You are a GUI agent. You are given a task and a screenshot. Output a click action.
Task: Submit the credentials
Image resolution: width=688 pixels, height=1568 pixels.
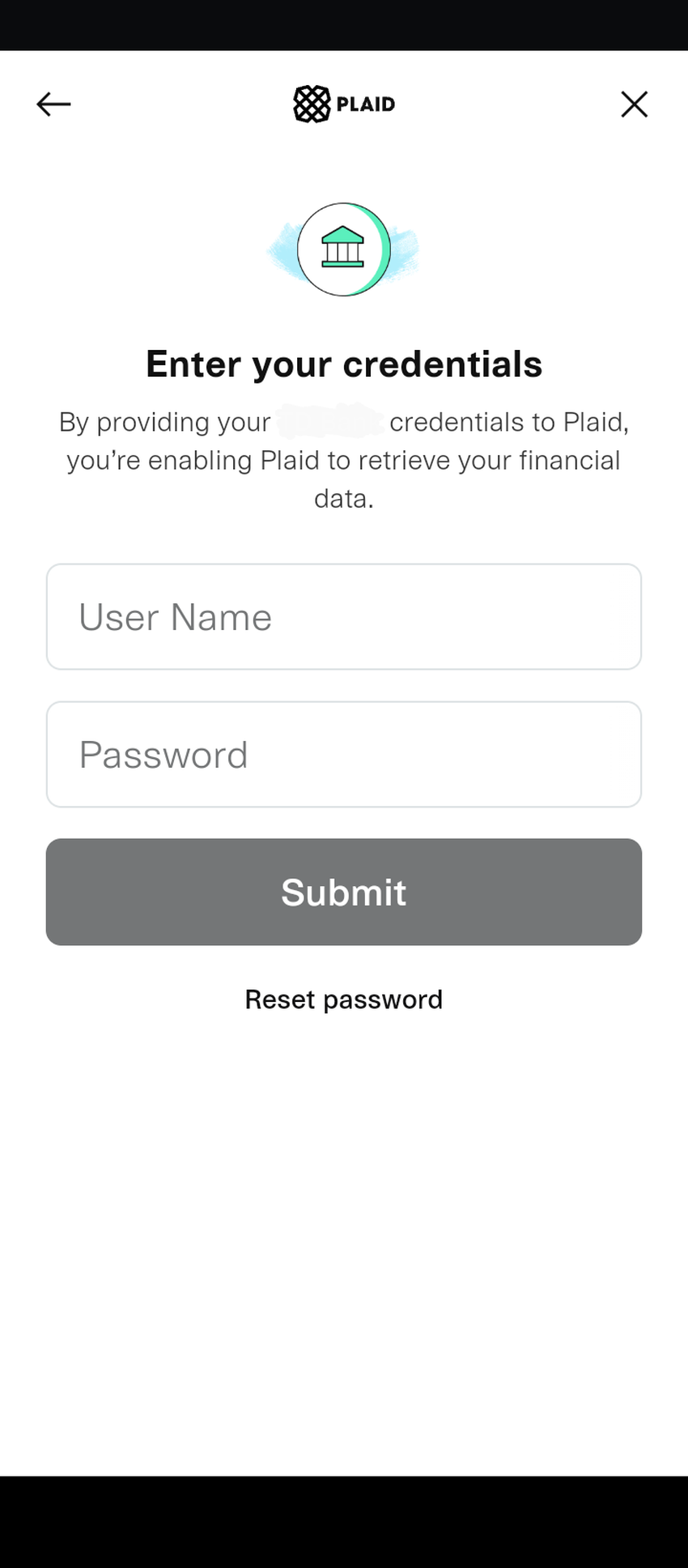(343, 892)
